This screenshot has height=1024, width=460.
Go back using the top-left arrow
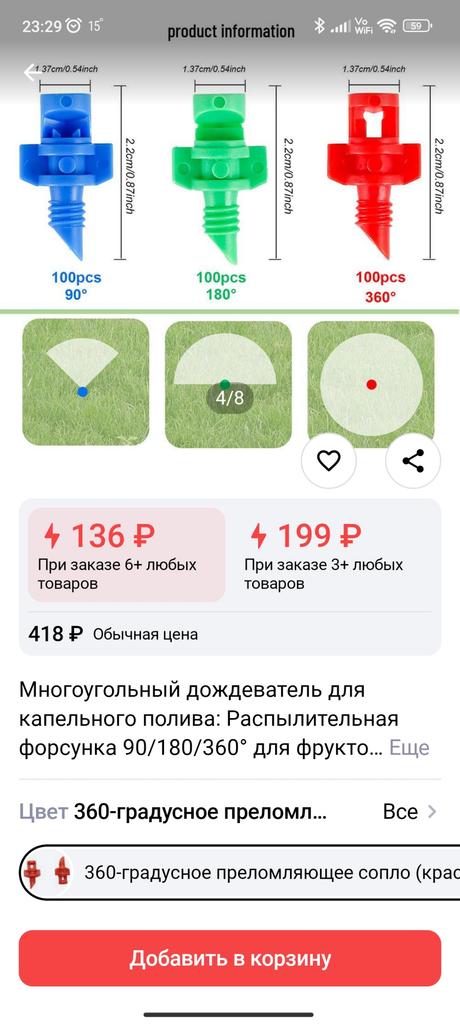33,72
